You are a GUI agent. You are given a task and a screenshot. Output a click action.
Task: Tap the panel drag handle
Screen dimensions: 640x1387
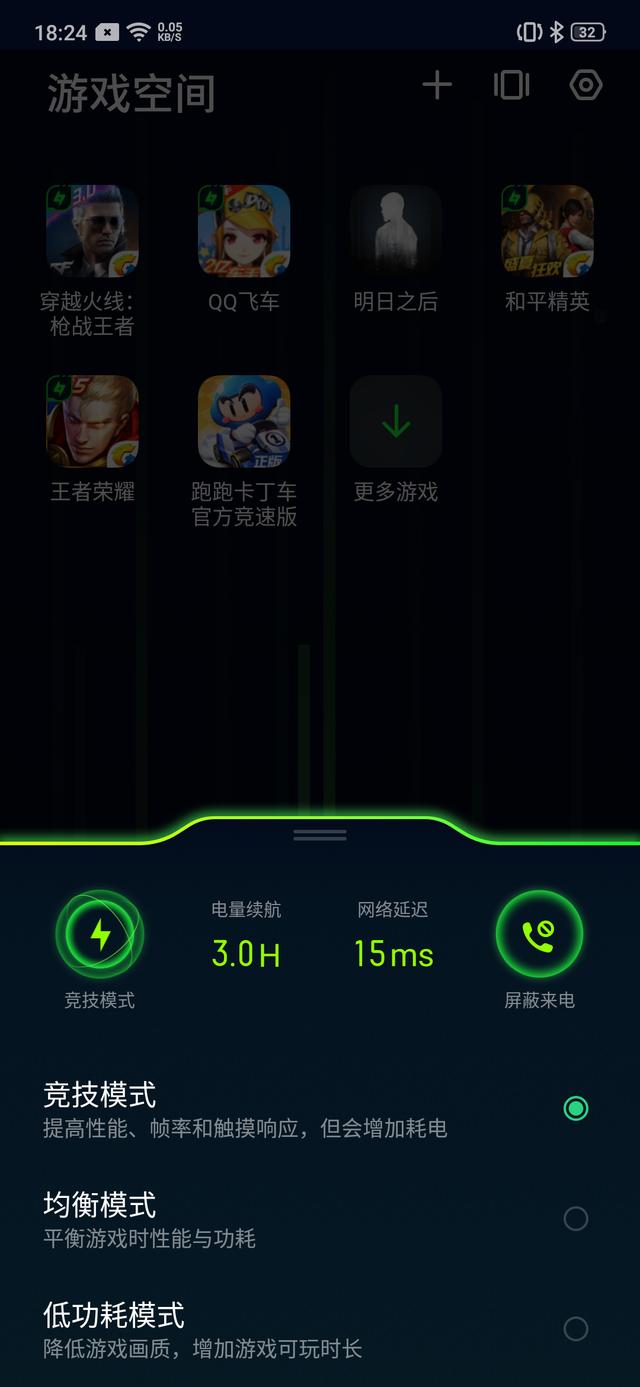320,835
